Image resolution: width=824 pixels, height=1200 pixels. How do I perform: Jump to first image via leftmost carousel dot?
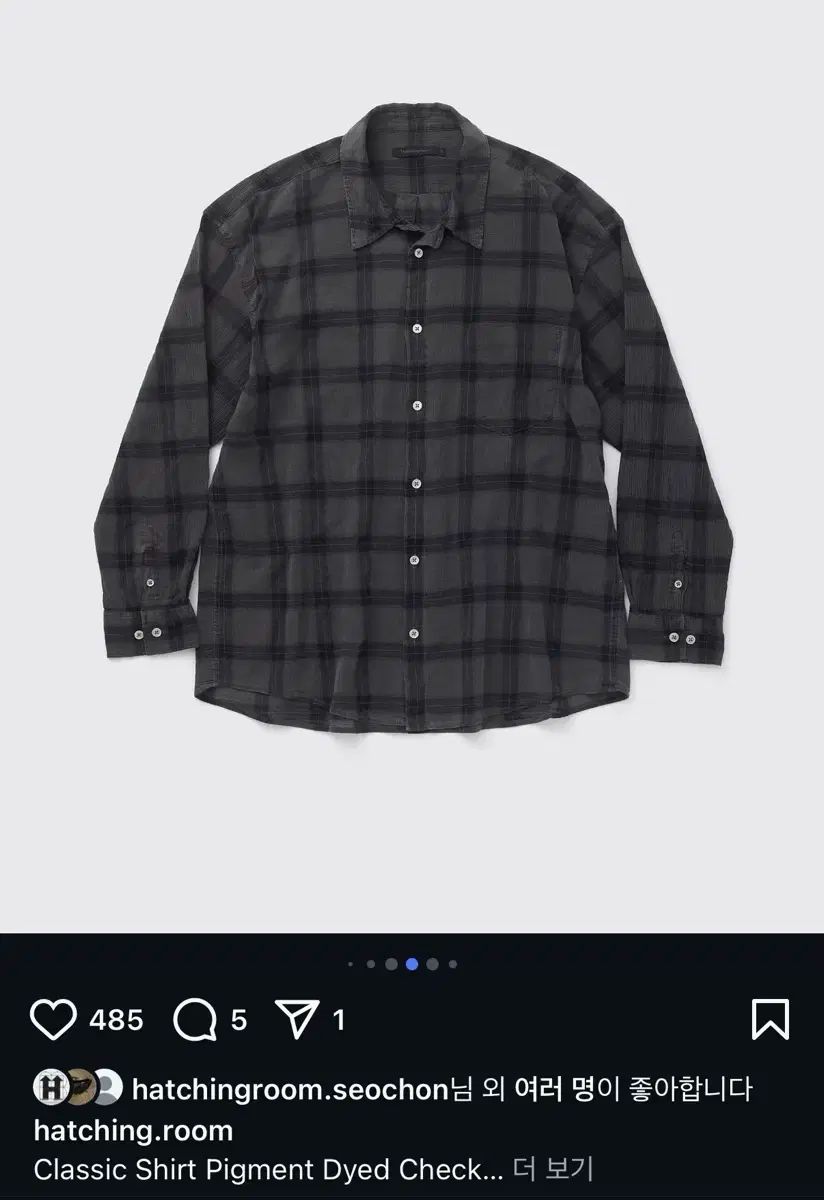352,963
